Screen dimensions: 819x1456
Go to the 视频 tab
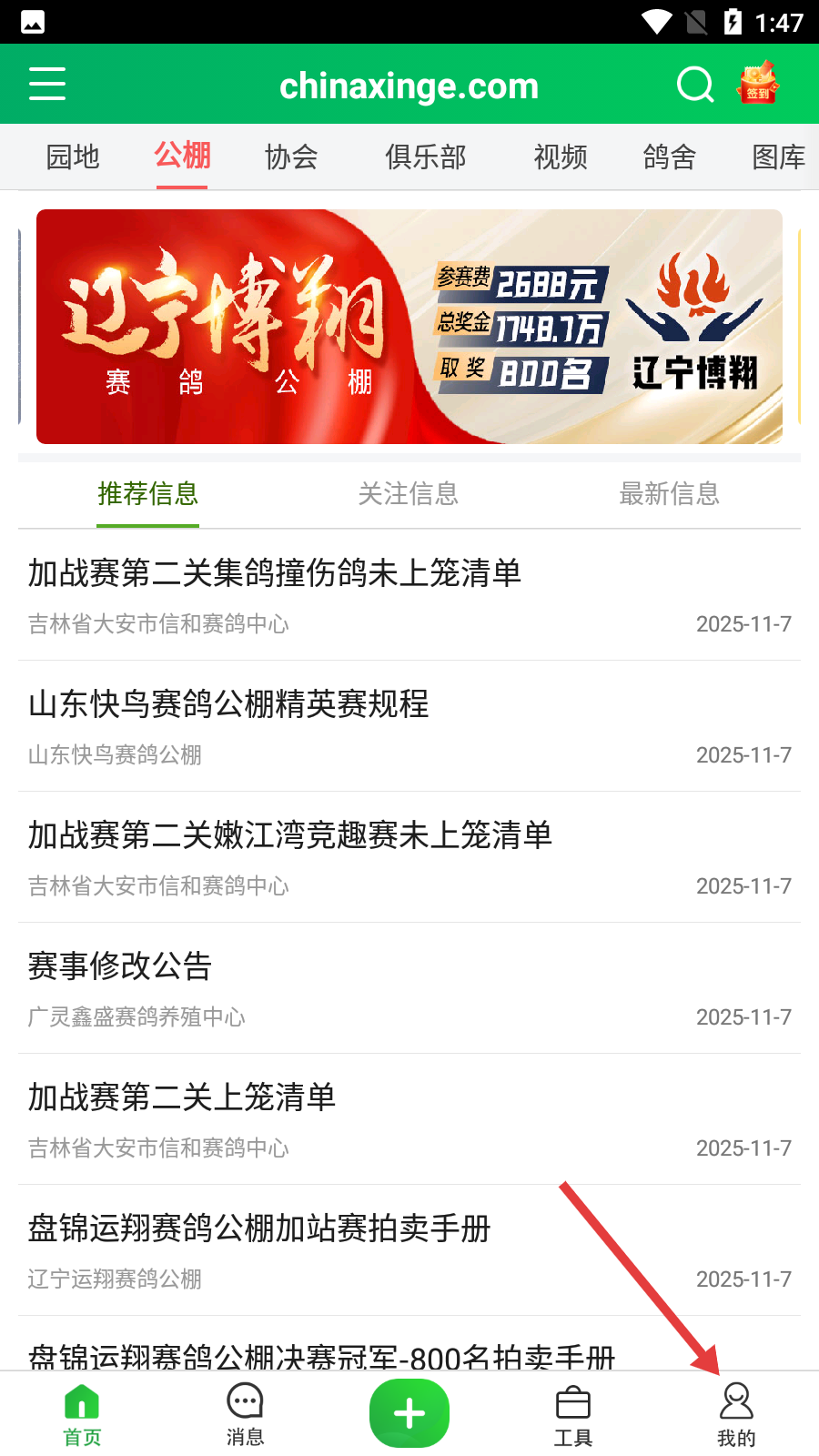561,157
